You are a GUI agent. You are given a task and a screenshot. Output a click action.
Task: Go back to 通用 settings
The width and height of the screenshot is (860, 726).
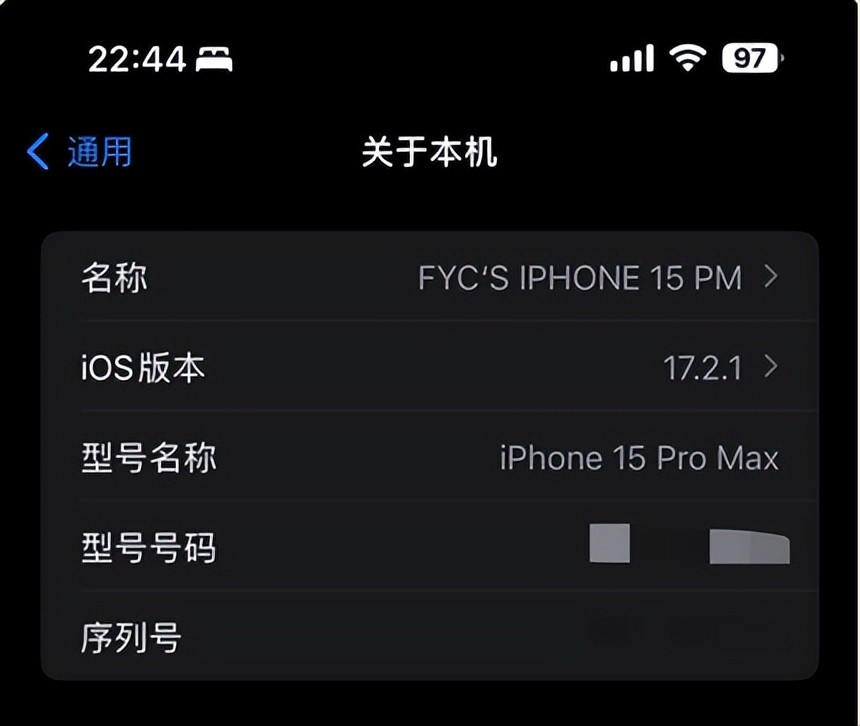click(80, 152)
